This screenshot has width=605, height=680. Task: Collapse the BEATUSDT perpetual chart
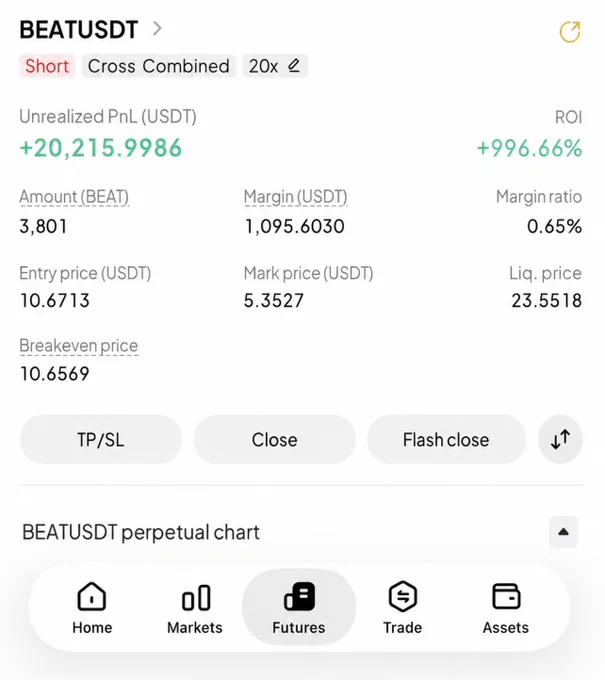pyautogui.click(x=563, y=532)
